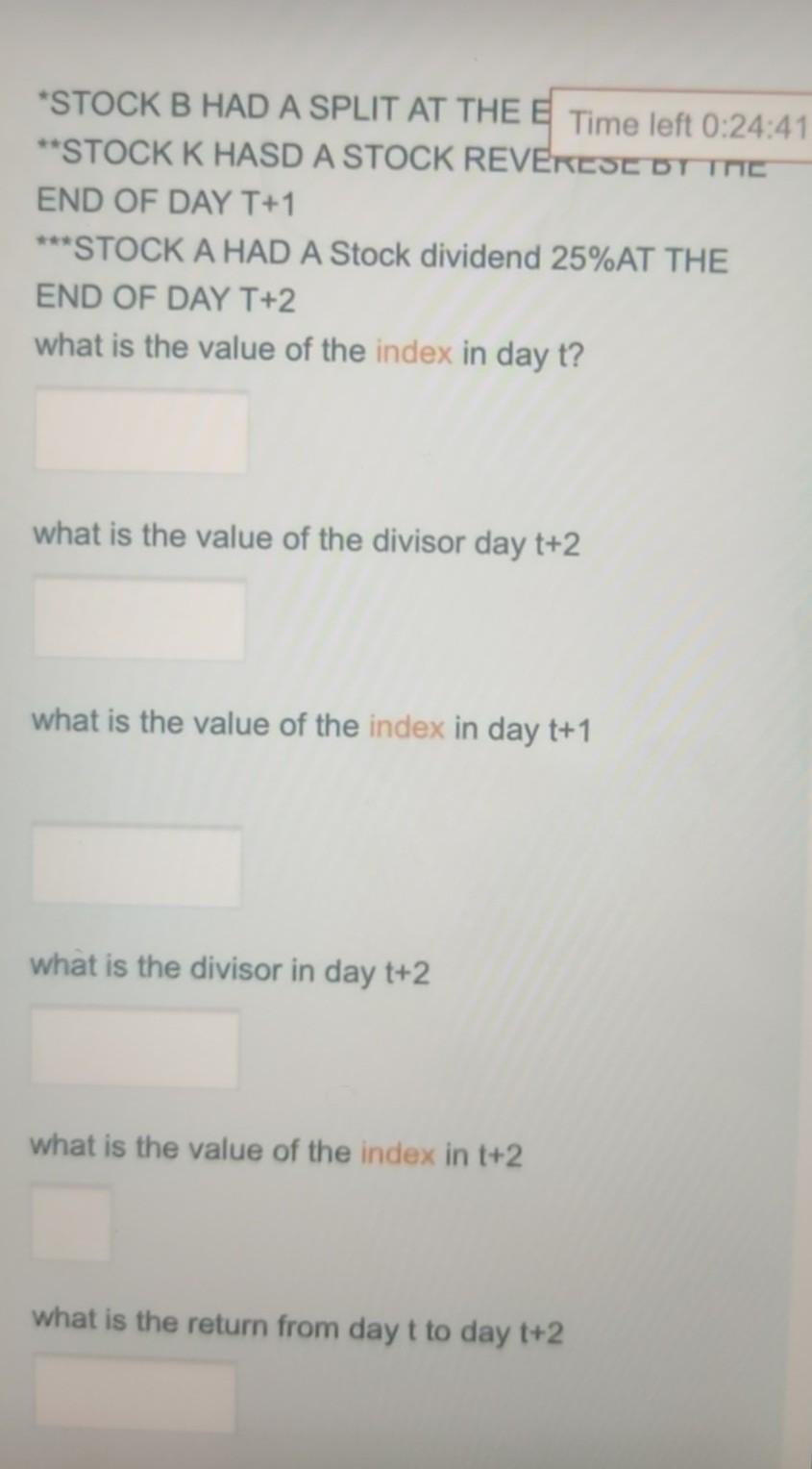The width and height of the screenshot is (812, 1469).
Task: Click the answer box for index in day t
Action: click(140, 432)
